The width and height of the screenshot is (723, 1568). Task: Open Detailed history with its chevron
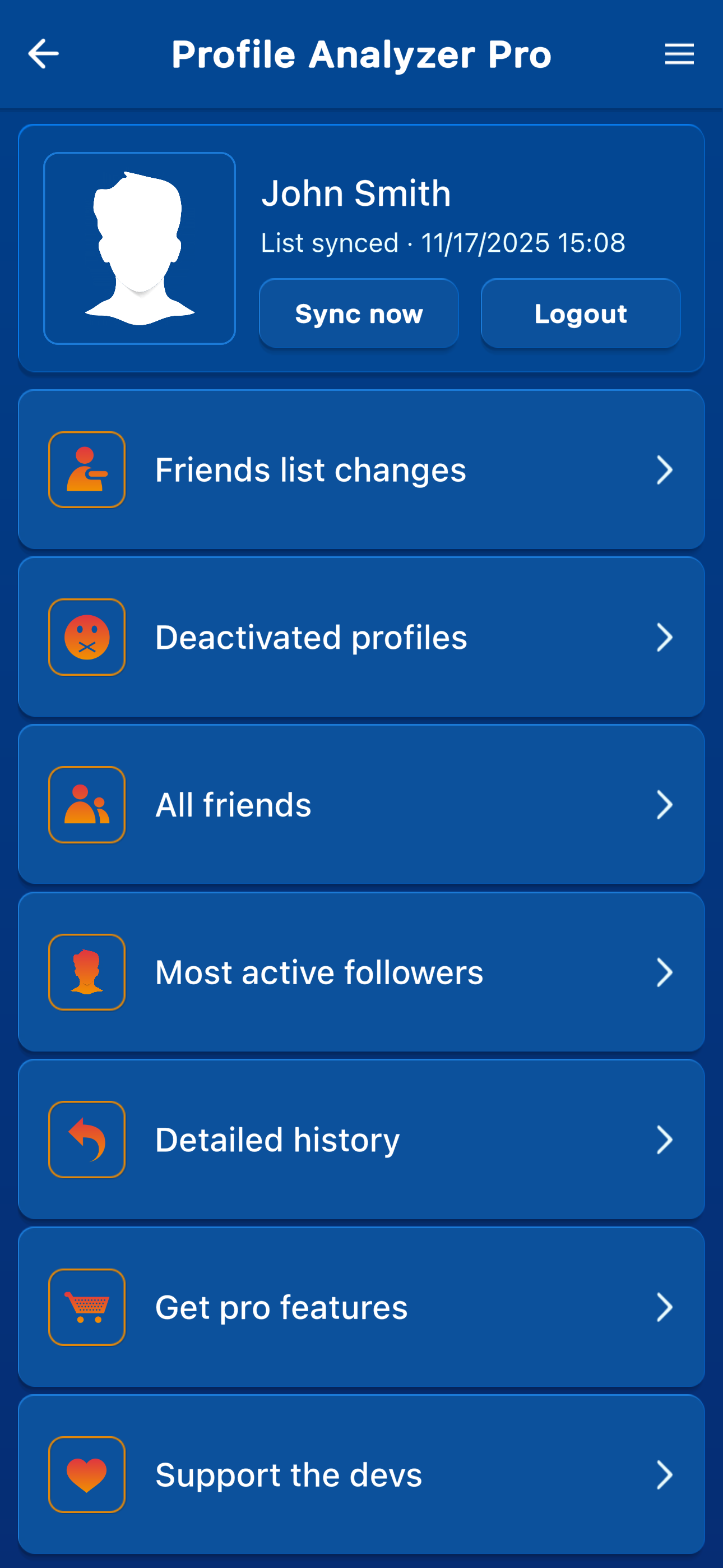click(665, 1140)
